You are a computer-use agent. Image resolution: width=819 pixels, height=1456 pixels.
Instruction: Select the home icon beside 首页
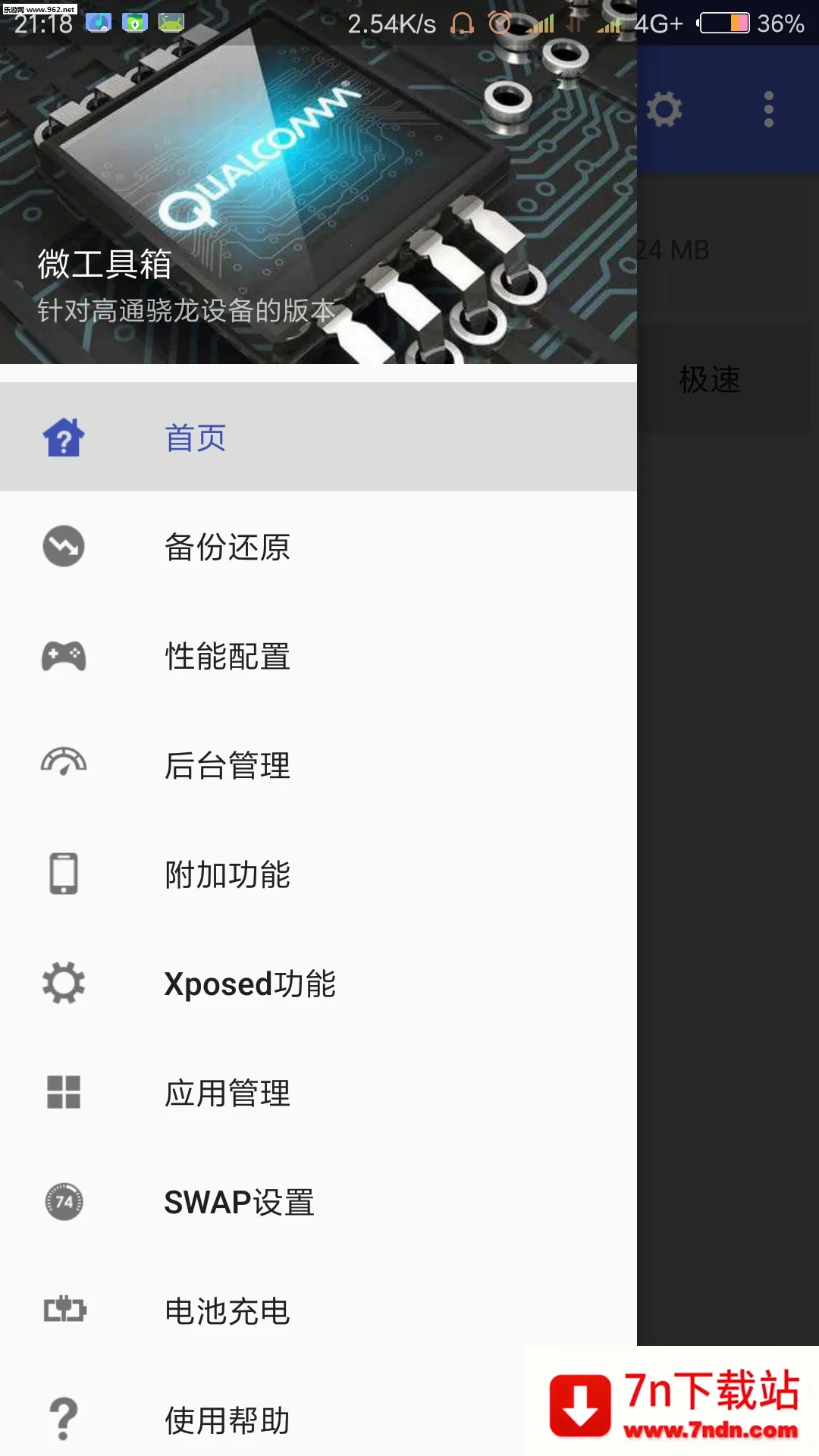tap(64, 438)
